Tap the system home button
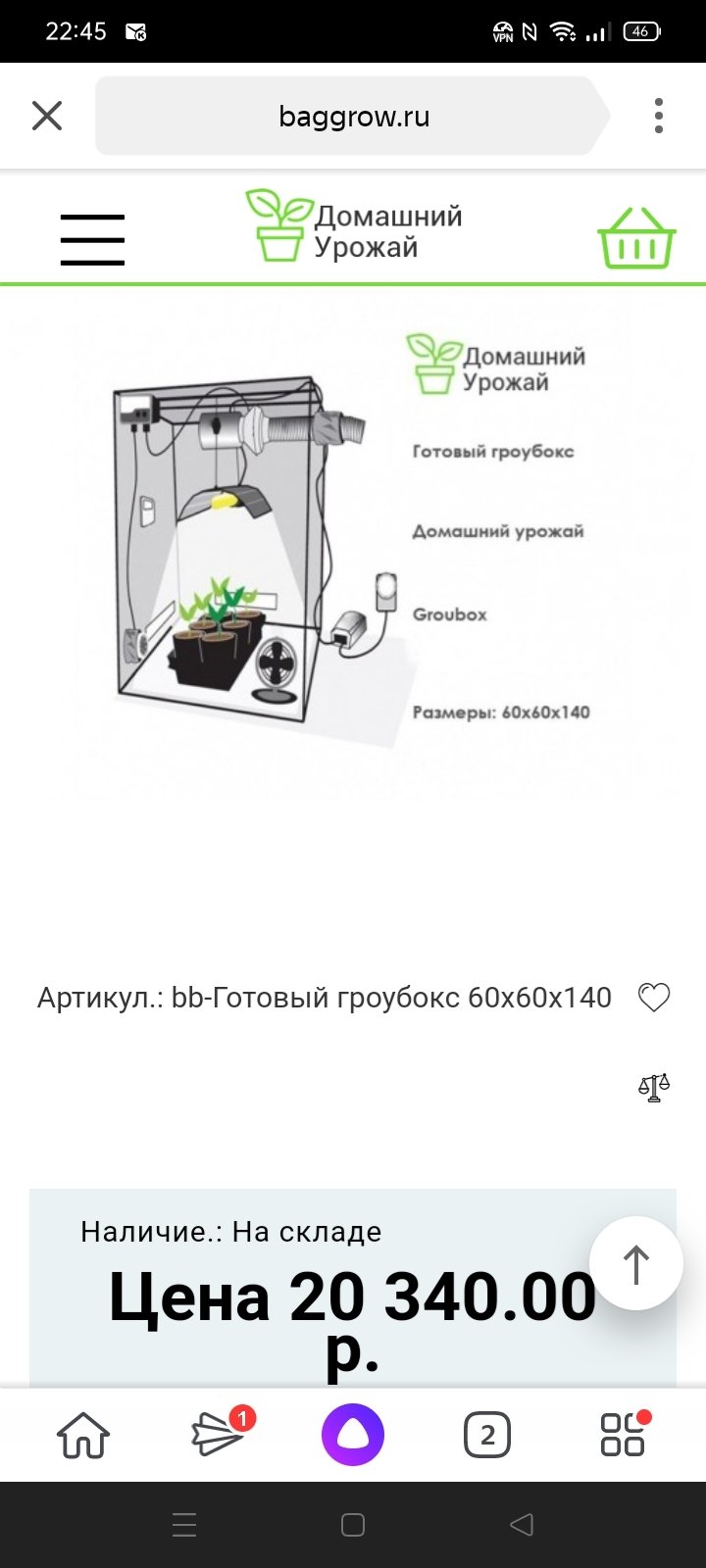The height and width of the screenshot is (1568, 706). click(353, 1524)
